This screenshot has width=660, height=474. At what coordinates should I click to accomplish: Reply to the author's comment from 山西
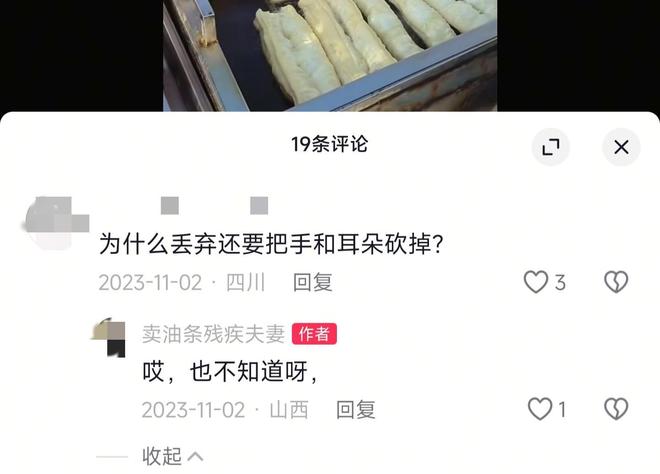click(355, 409)
